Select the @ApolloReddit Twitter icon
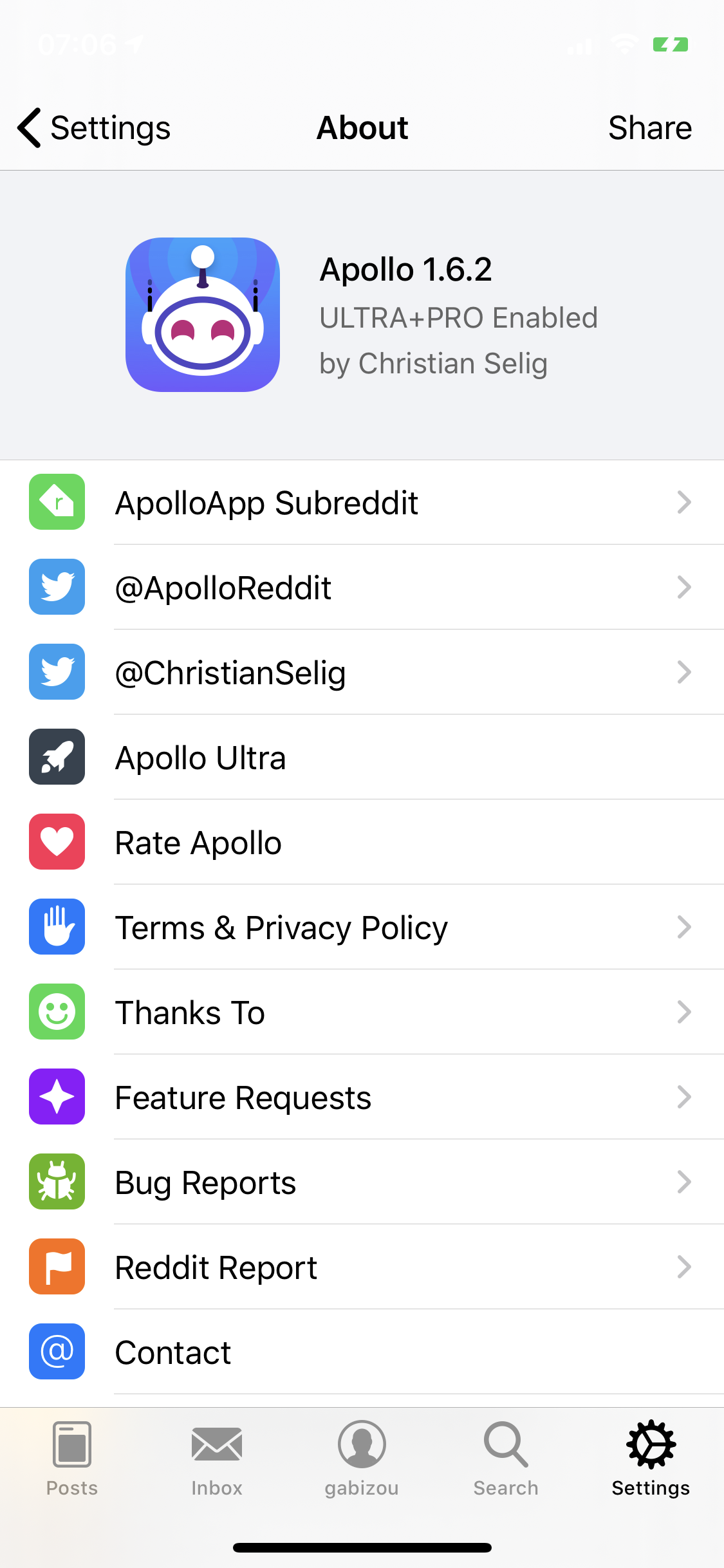This screenshot has width=724, height=1568. click(x=57, y=588)
